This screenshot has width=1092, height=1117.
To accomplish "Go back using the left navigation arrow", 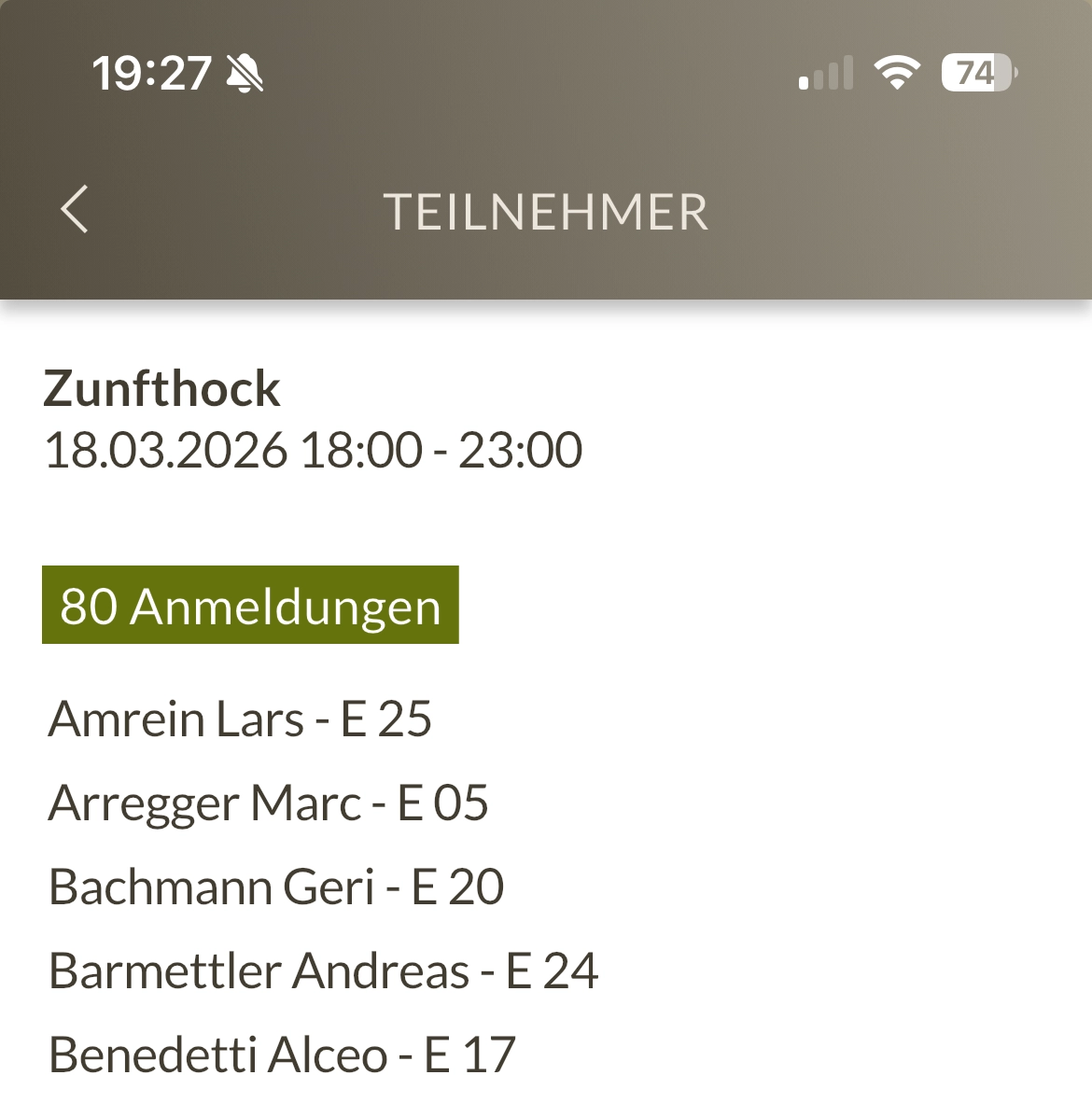I will point(76,211).
